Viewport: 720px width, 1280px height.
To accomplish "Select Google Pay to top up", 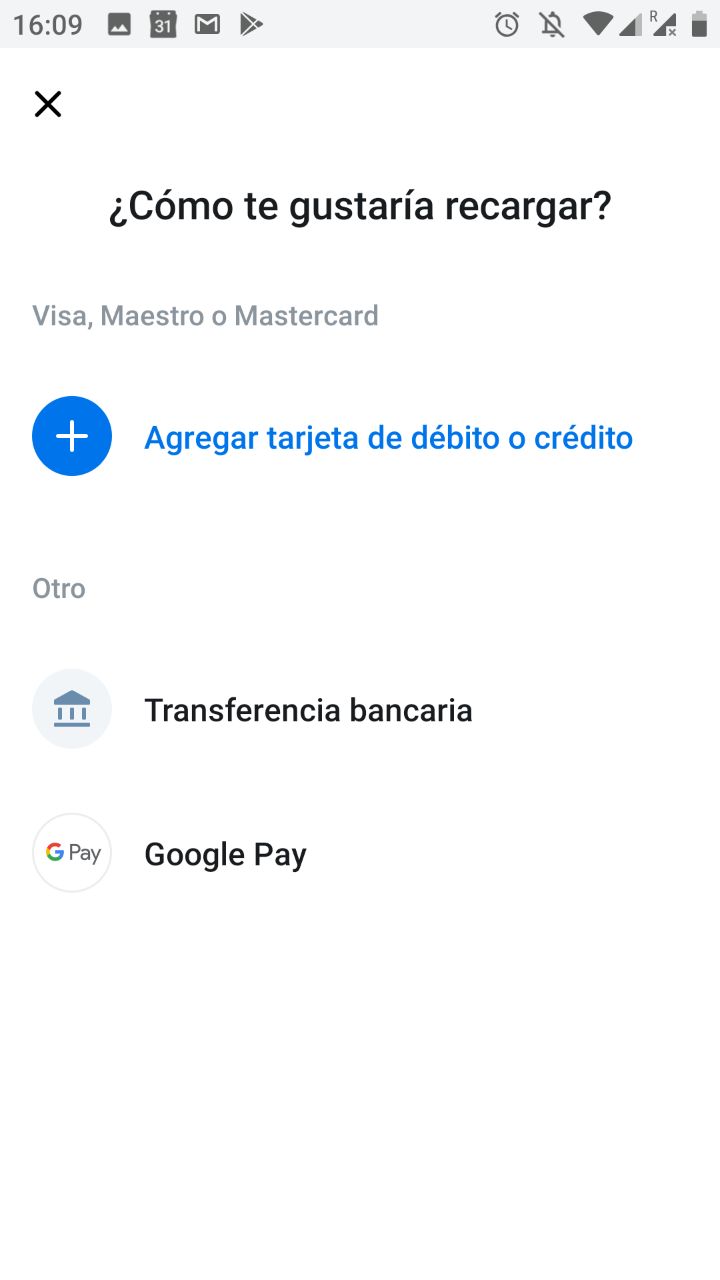I will click(225, 854).
